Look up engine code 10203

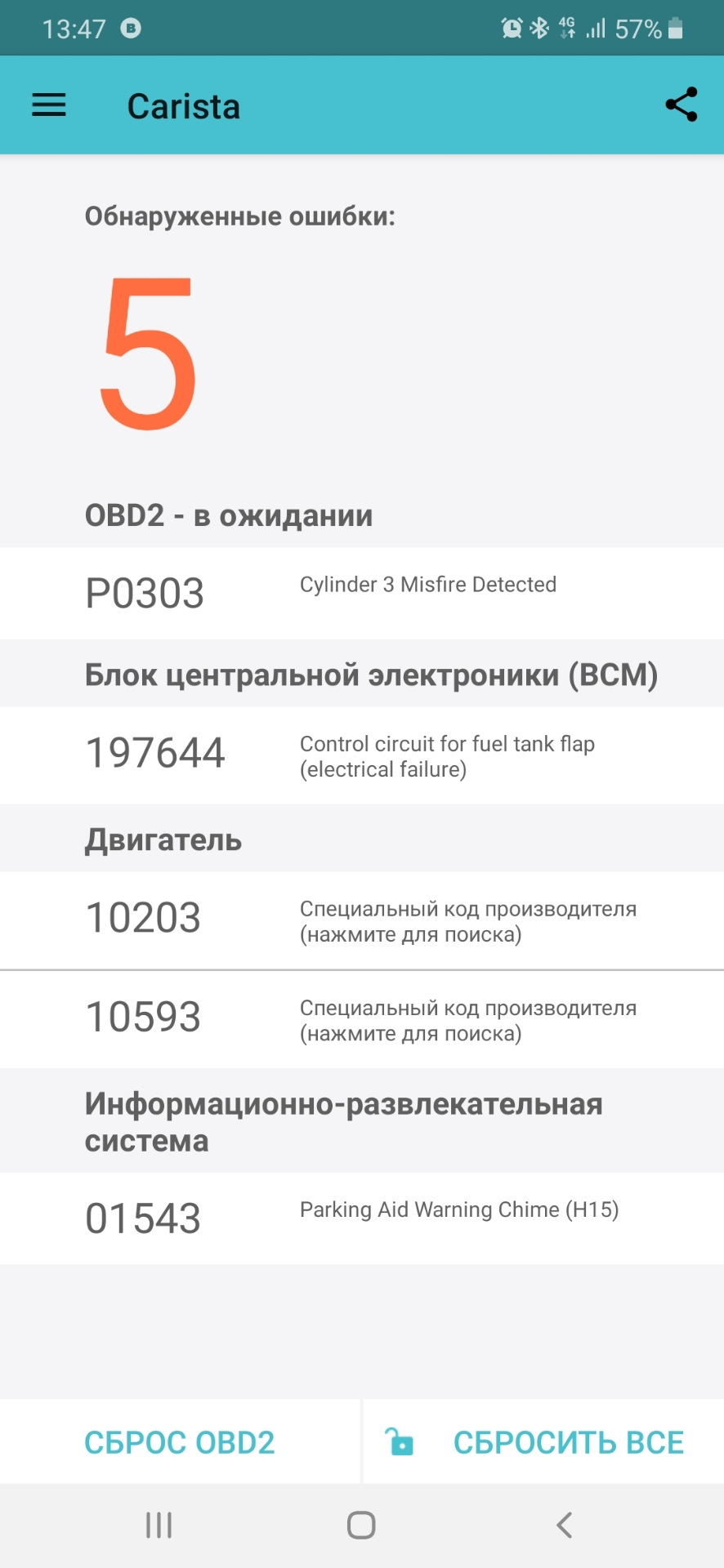pos(361,920)
